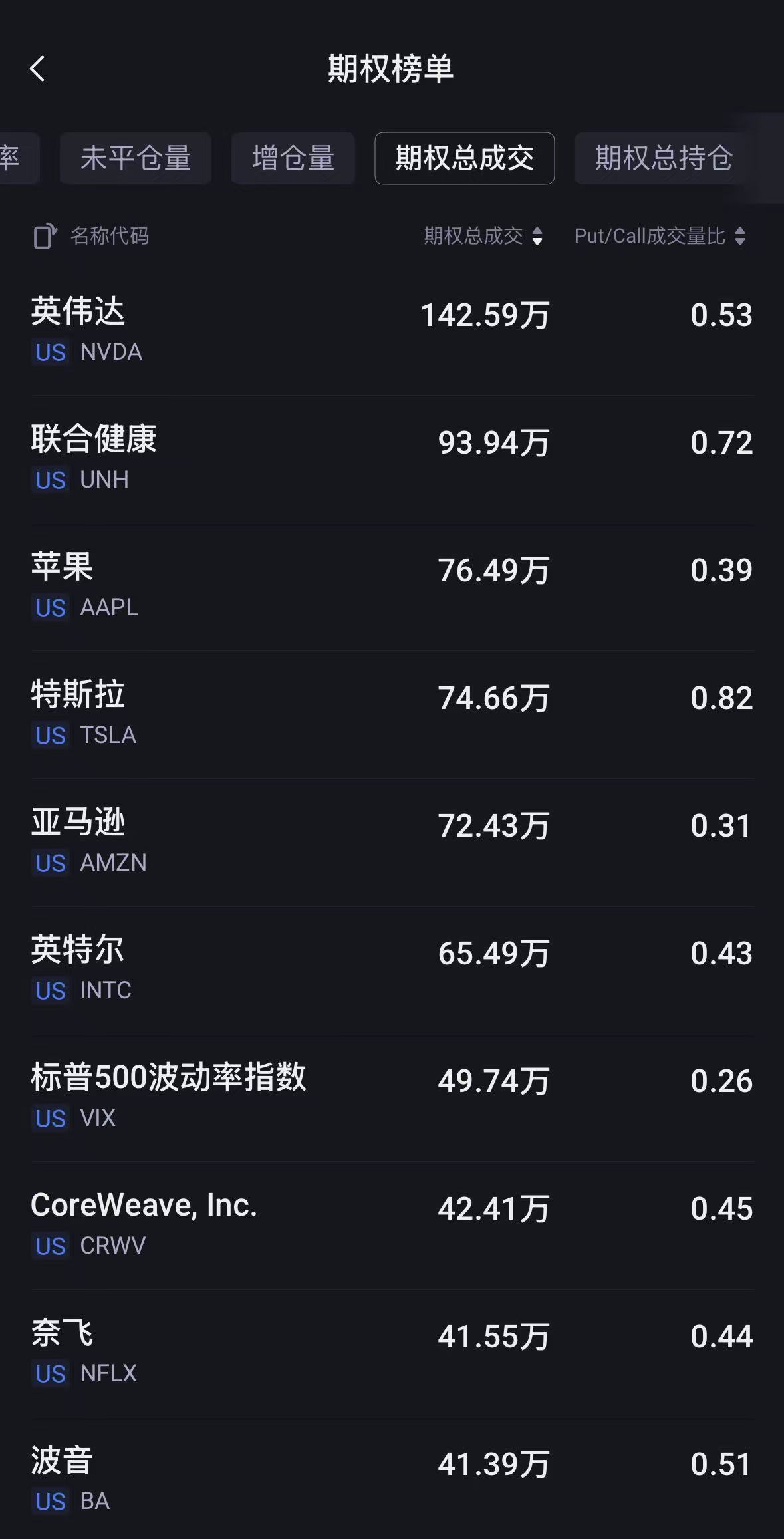
Task: Open 联合健康 UNH options details
Action: click(392, 458)
